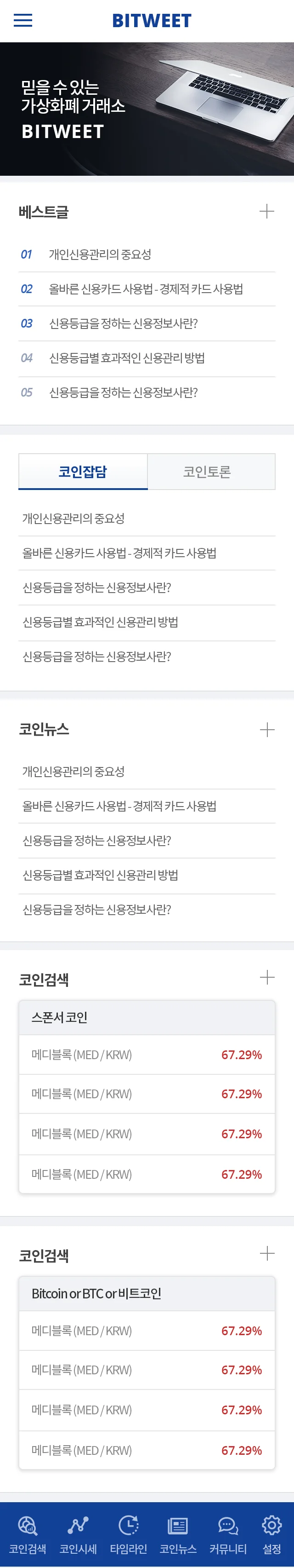Viewport: 294px width, 1568px height.
Task: Open best post 01 개인신용관리의 중요성
Action: click(100, 254)
